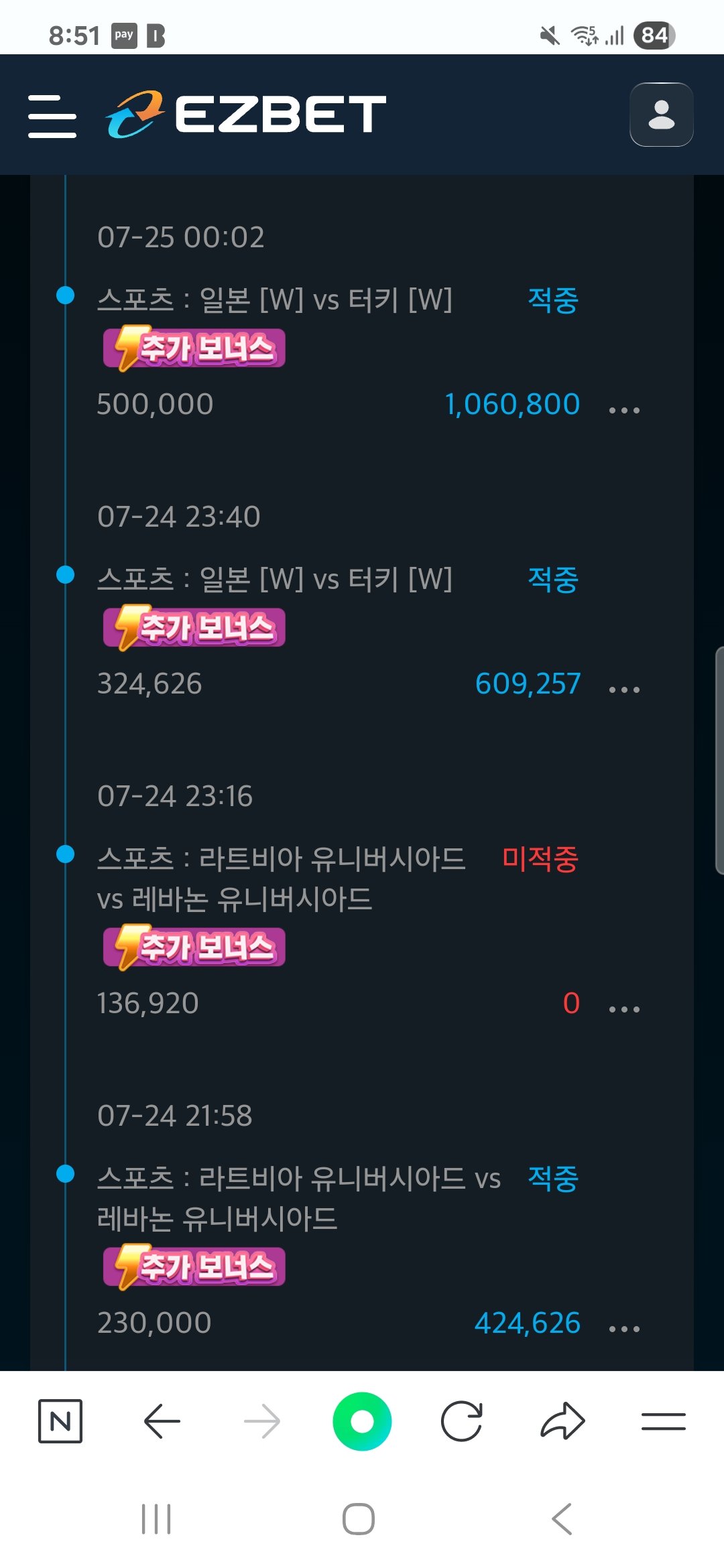Tap the Naver N home button
The image size is (724, 1568).
point(60,1421)
